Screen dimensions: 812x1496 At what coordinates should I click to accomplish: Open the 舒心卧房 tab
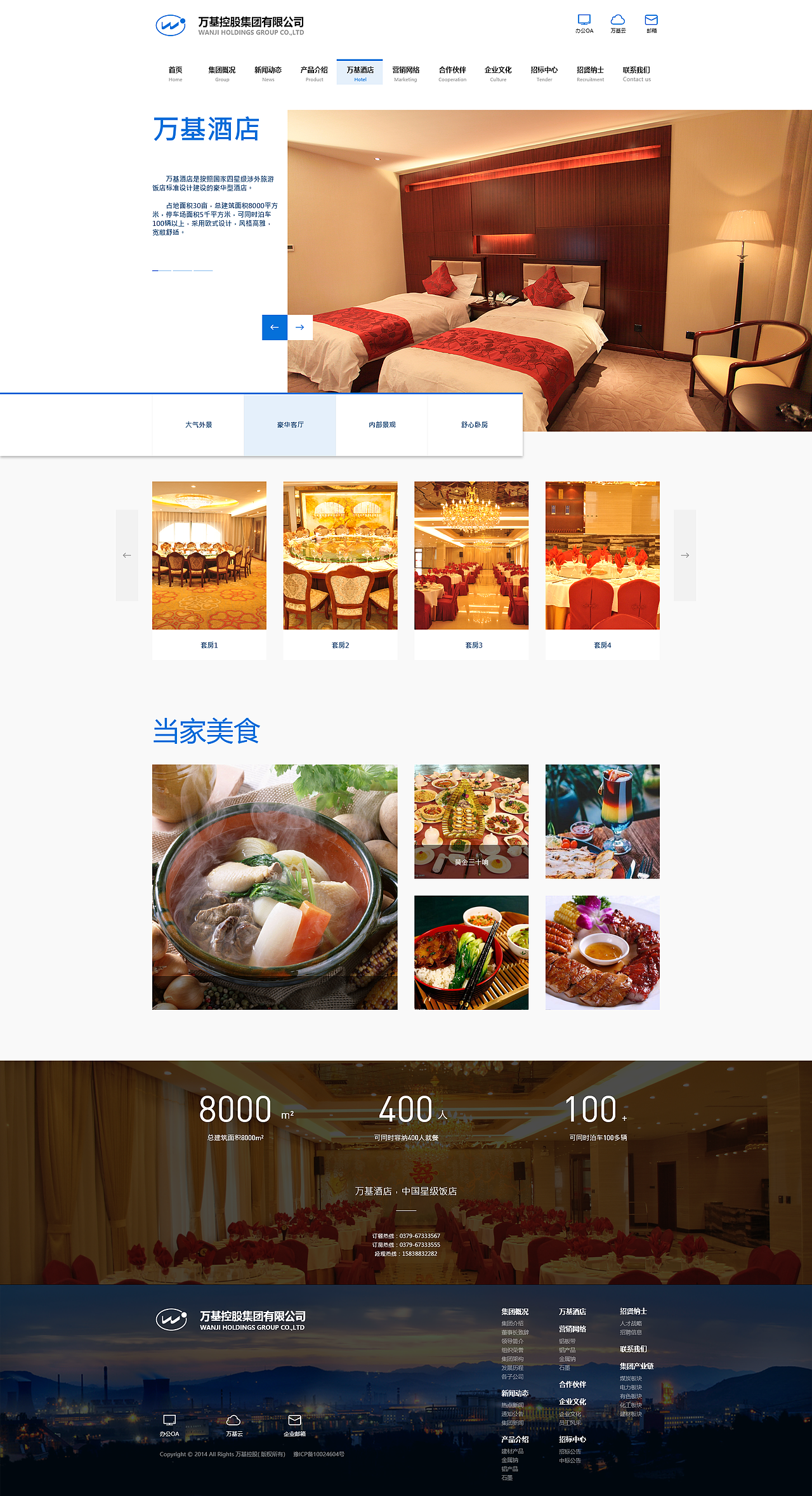coord(474,425)
